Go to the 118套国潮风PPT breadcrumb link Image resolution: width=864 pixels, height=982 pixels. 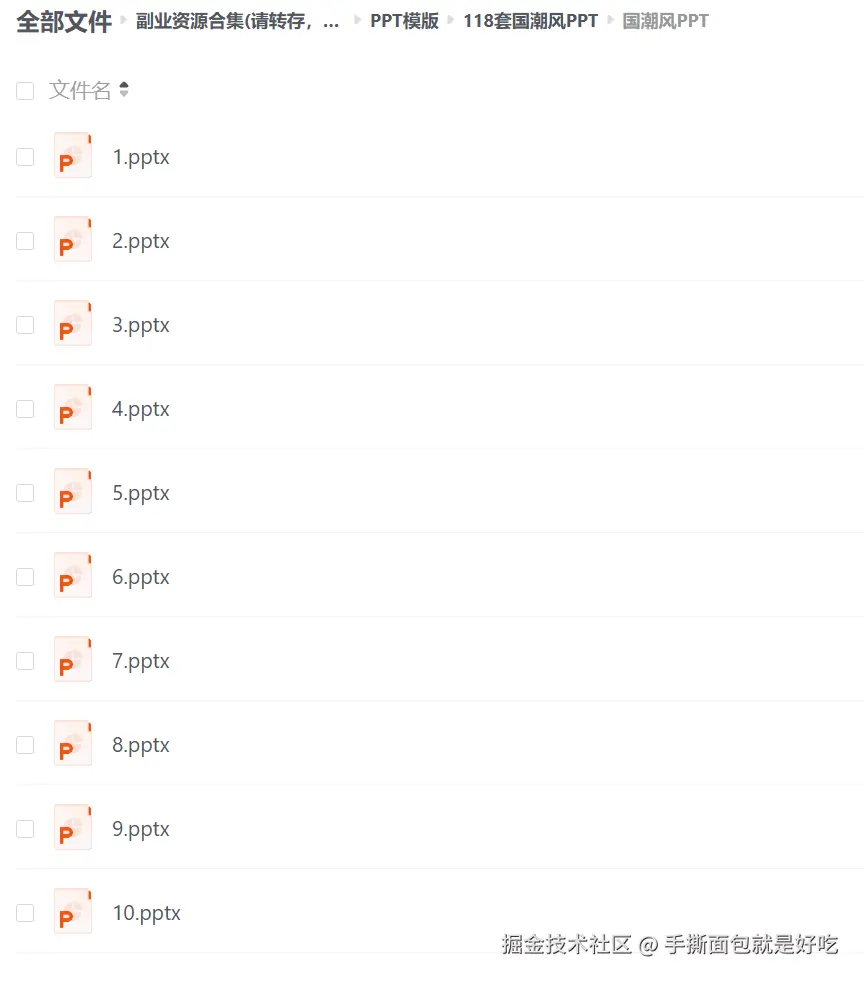(x=529, y=20)
